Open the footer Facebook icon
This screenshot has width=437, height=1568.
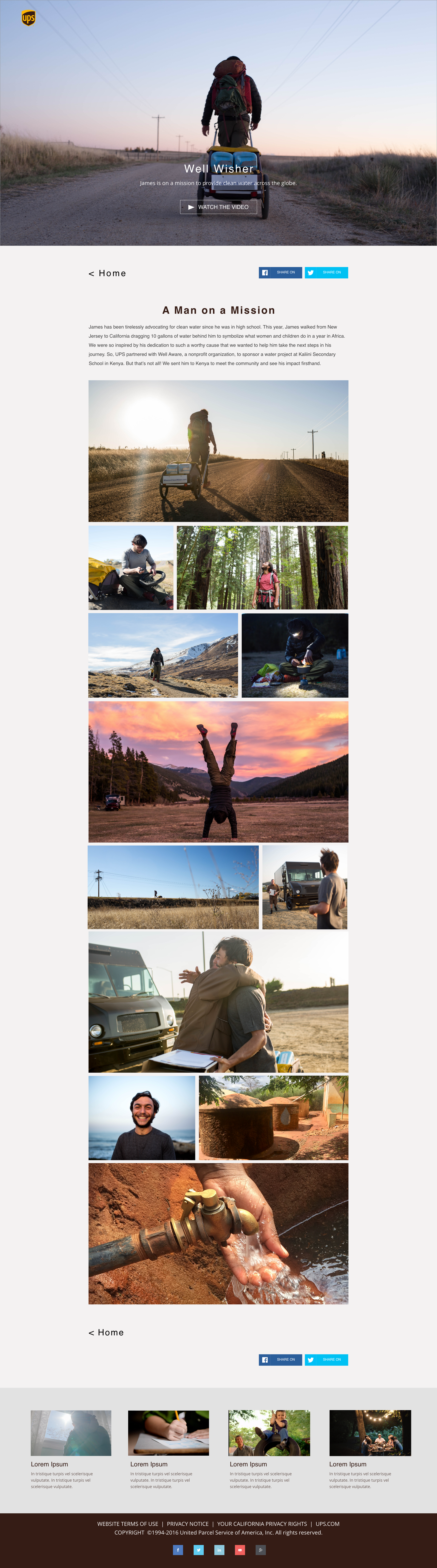point(178,1550)
